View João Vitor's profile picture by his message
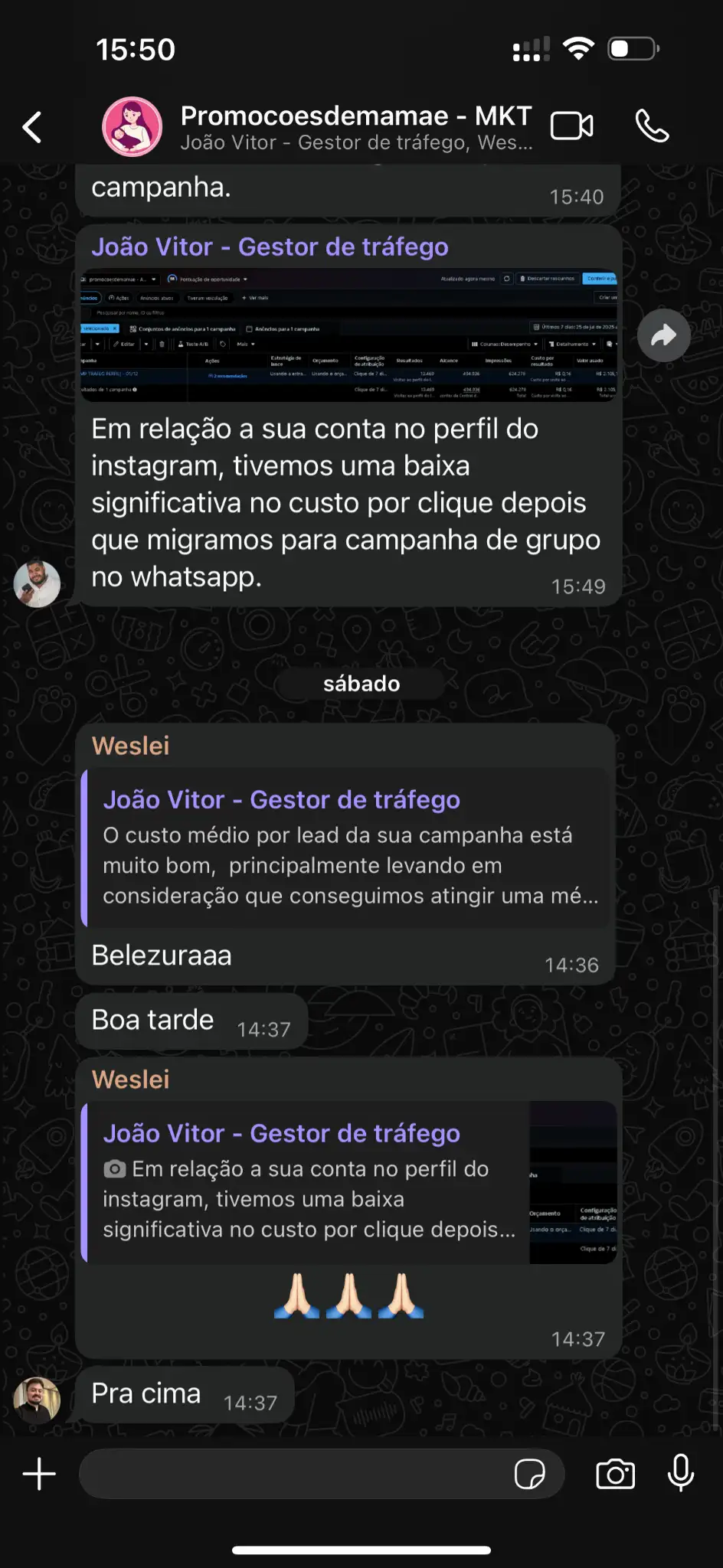The width and height of the screenshot is (723, 1568). click(37, 584)
